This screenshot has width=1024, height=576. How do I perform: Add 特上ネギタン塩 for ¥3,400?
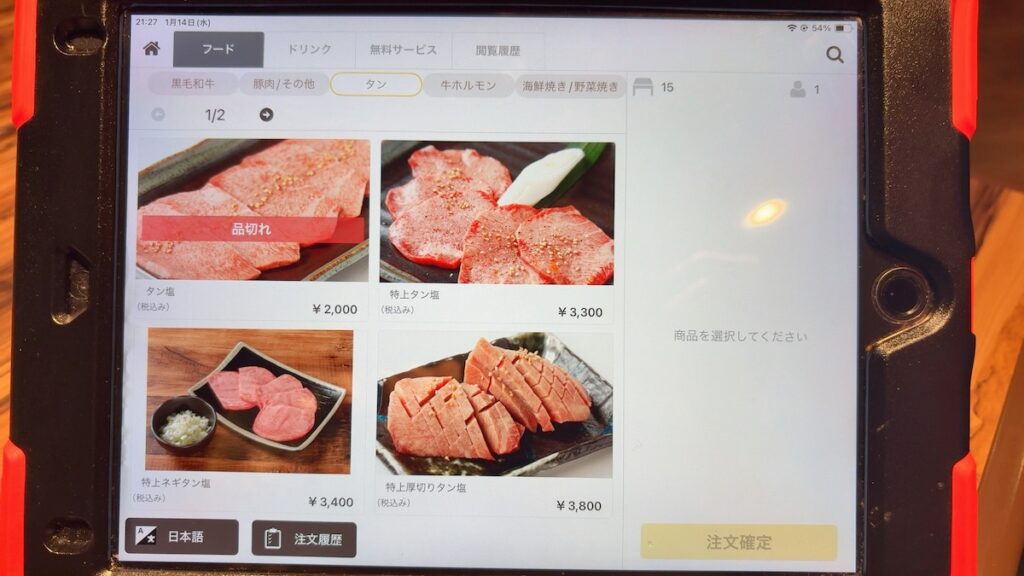coord(250,401)
